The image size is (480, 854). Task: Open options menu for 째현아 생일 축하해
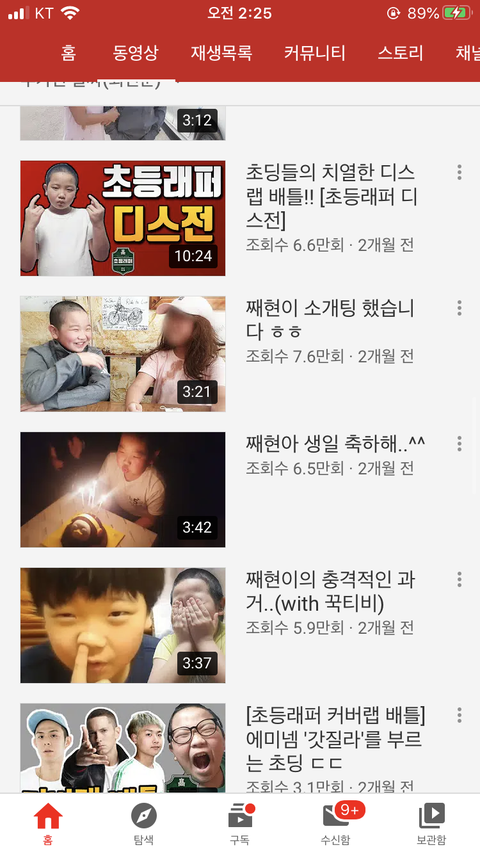click(459, 443)
